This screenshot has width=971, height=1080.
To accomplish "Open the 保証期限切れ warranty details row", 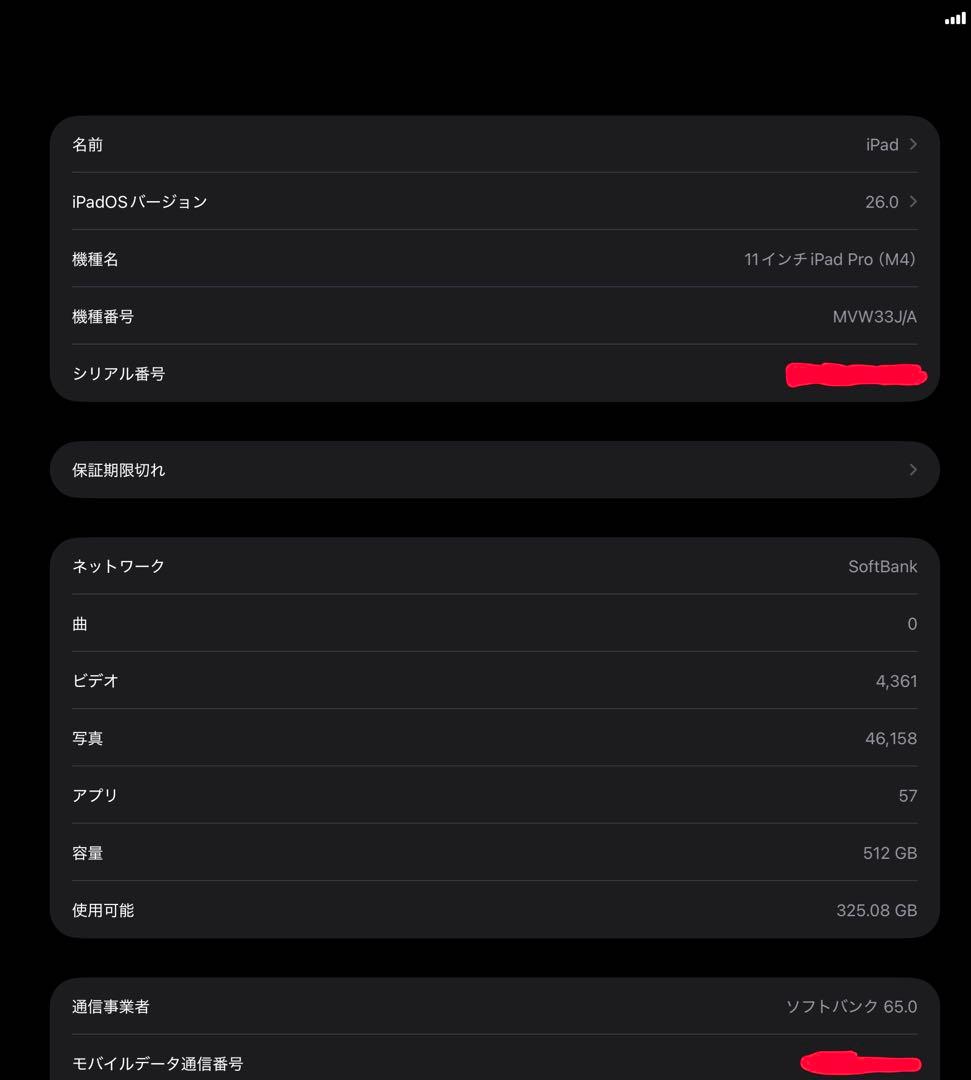I will [x=400, y=469].
